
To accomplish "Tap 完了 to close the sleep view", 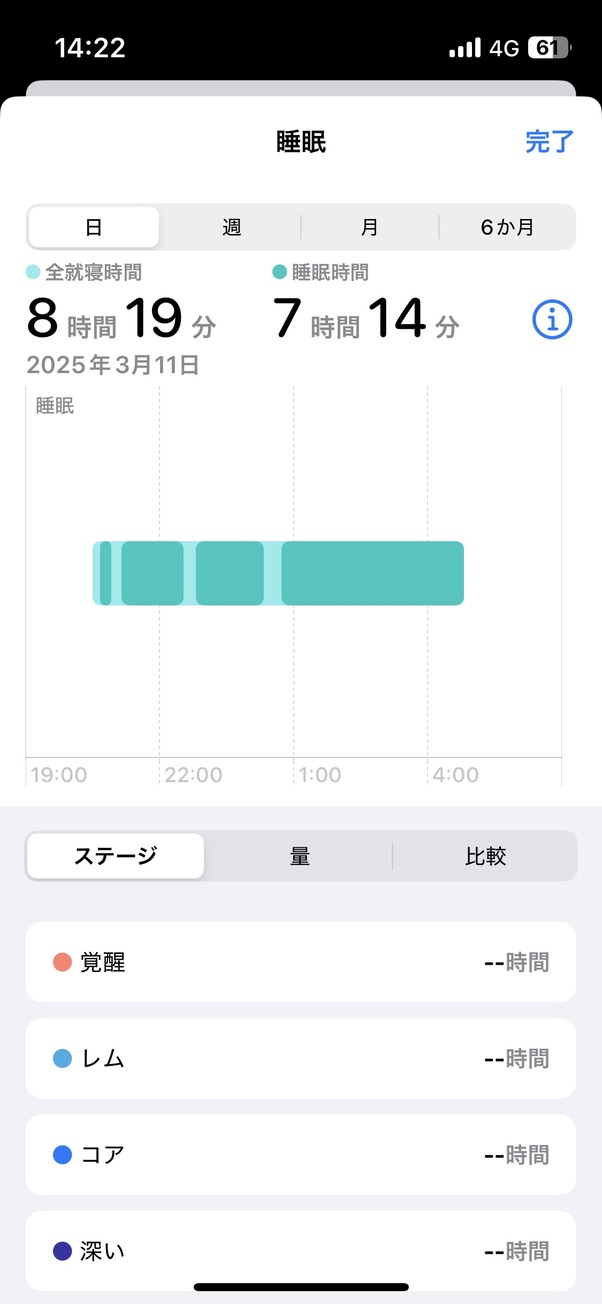I will point(549,142).
